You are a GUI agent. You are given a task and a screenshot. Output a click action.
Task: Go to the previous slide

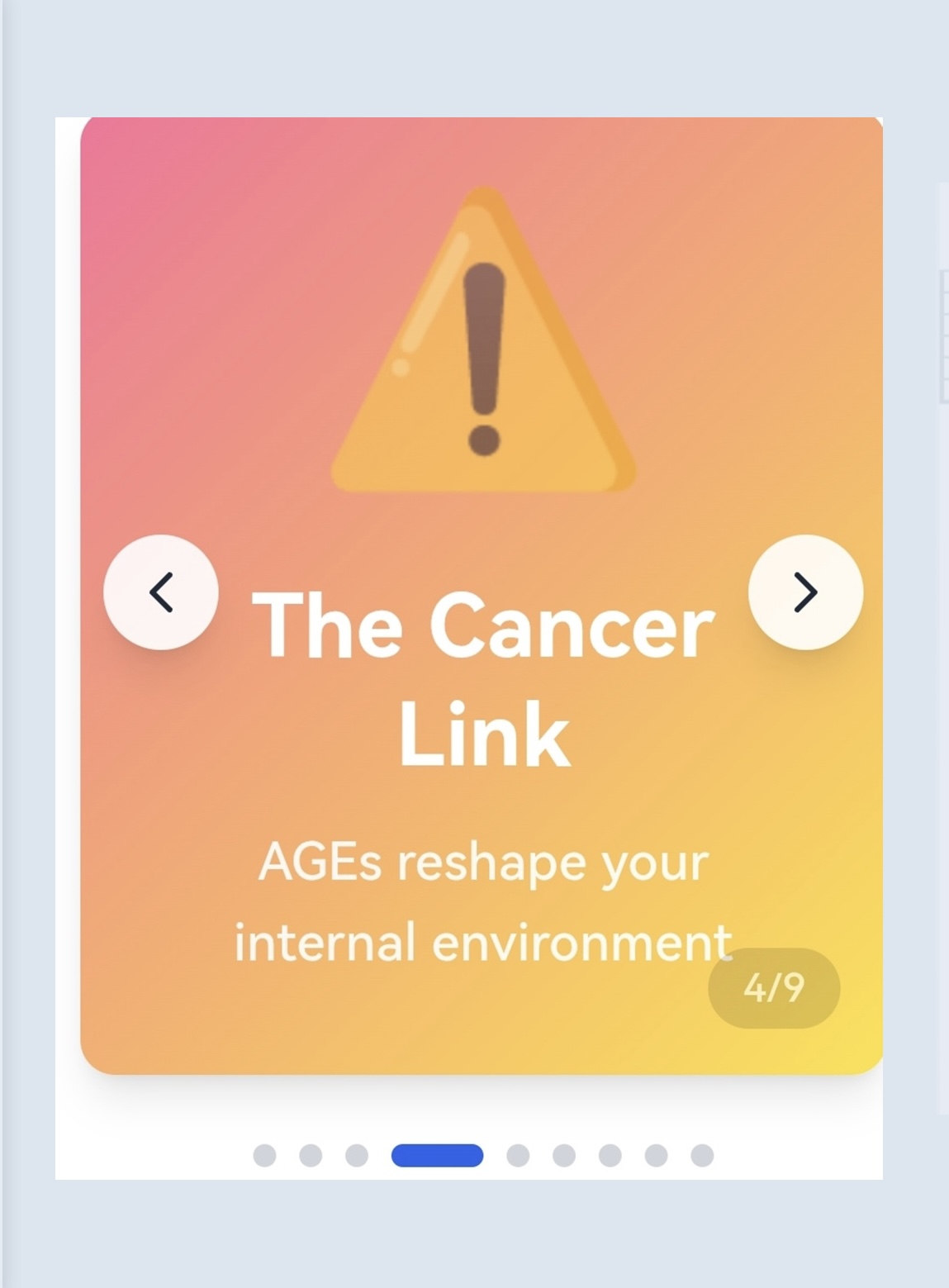point(161,592)
